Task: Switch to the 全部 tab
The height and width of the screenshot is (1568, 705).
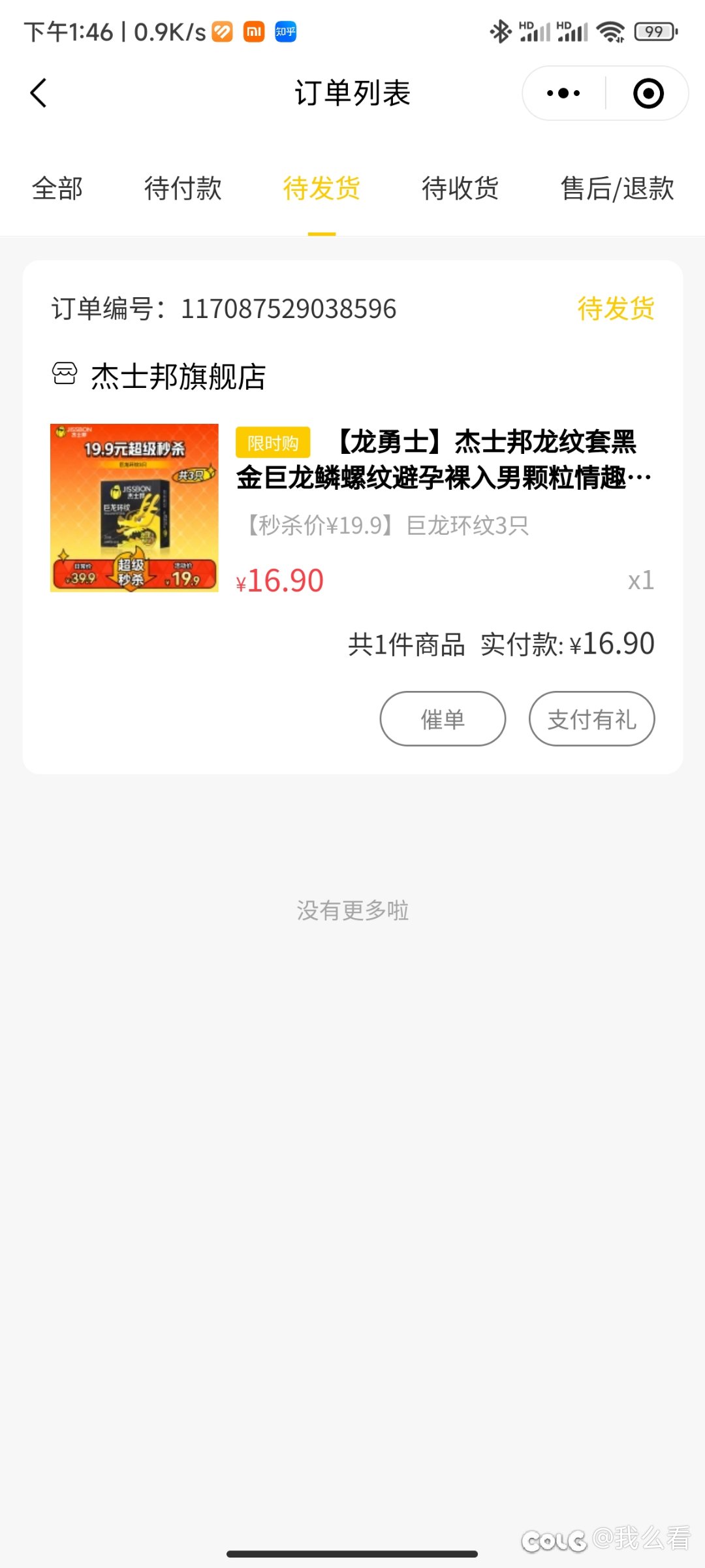Action: (57, 189)
